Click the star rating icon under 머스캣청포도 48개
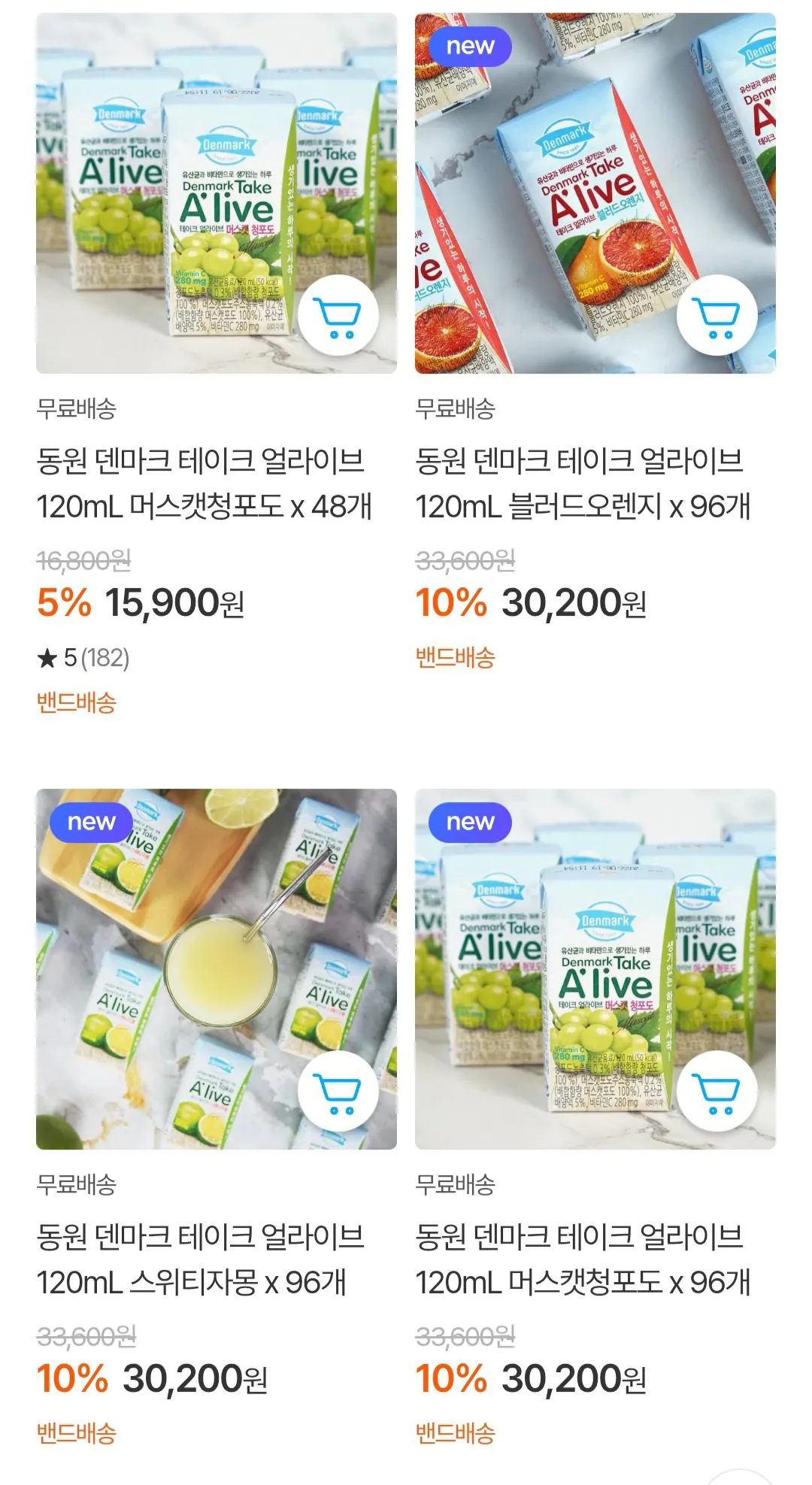The height and width of the screenshot is (1485, 812). 48,657
